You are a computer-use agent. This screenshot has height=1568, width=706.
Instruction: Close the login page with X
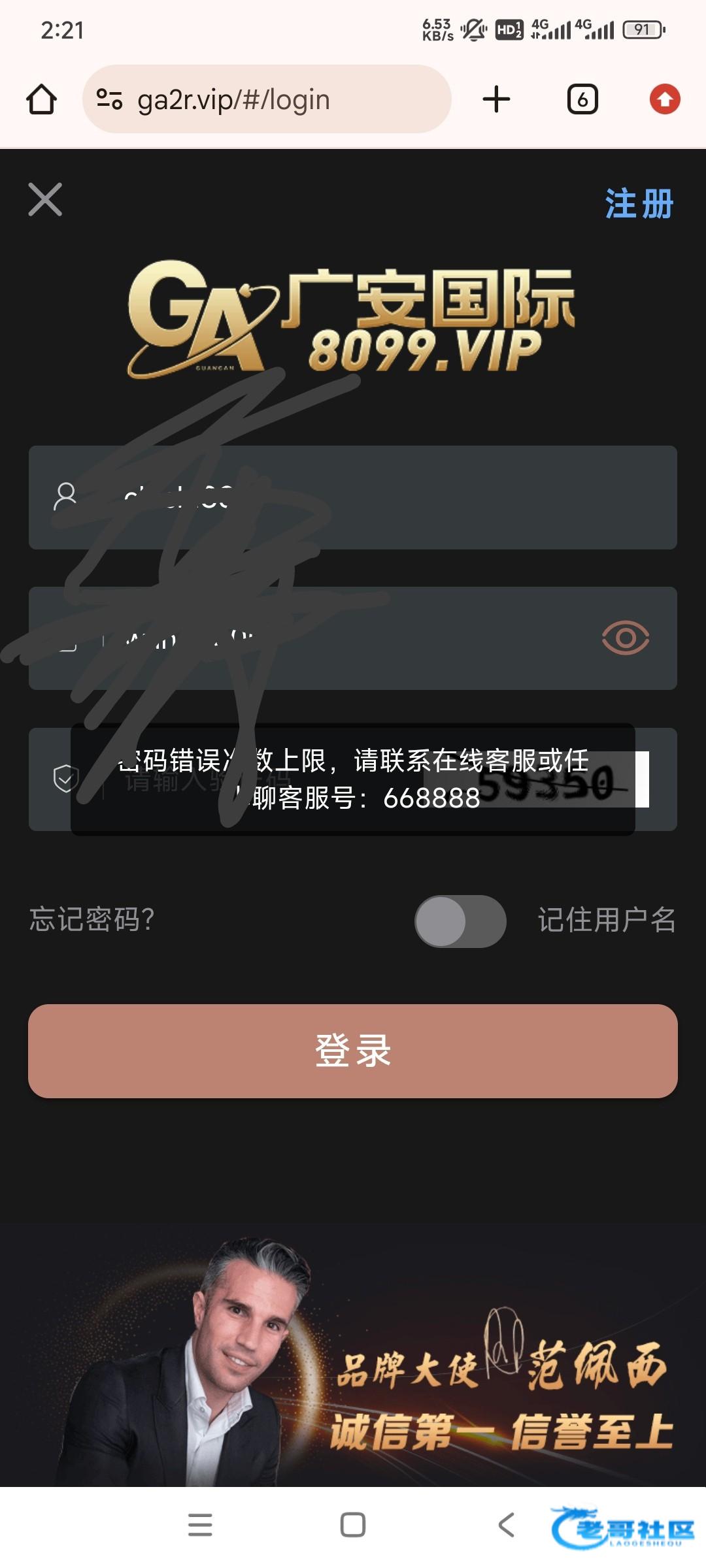tap(45, 199)
